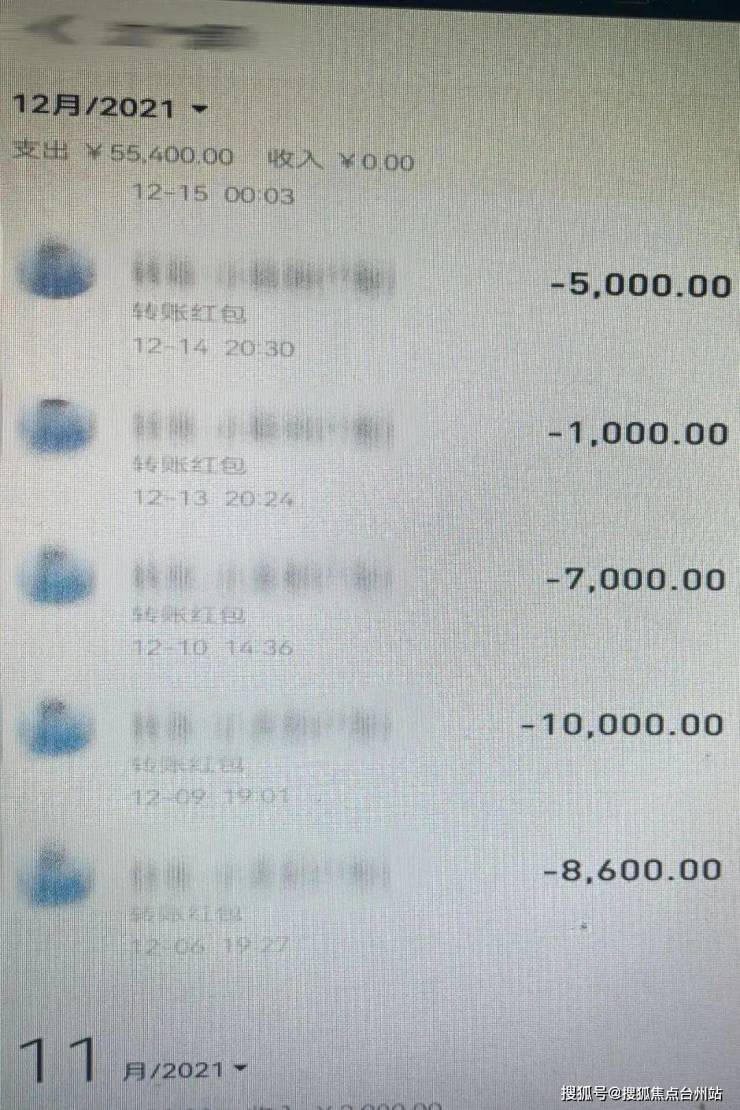The height and width of the screenshot is (1110, 740).
Task: Open the 12月/2021 month picker
Action: (x=110, y=107)
